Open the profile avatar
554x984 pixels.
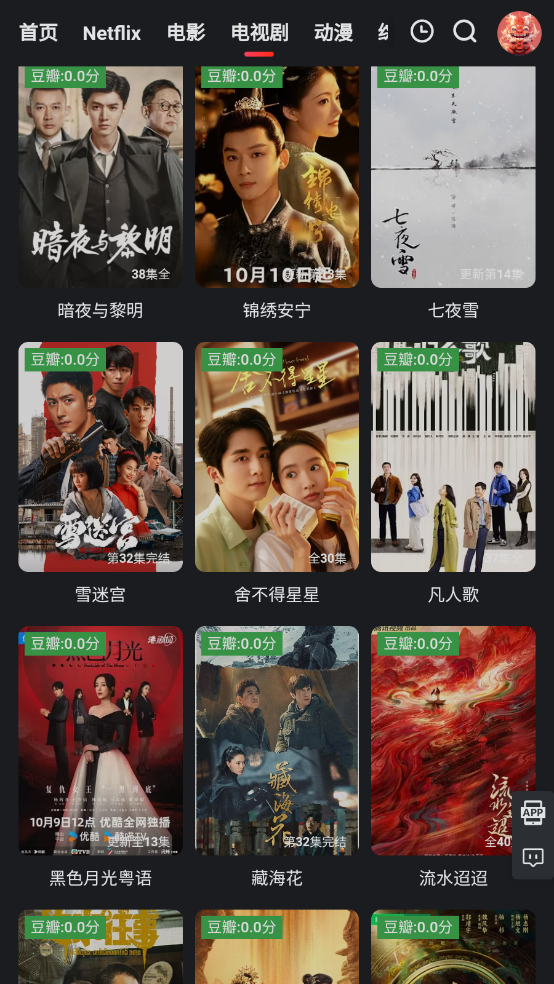(519, 33)
